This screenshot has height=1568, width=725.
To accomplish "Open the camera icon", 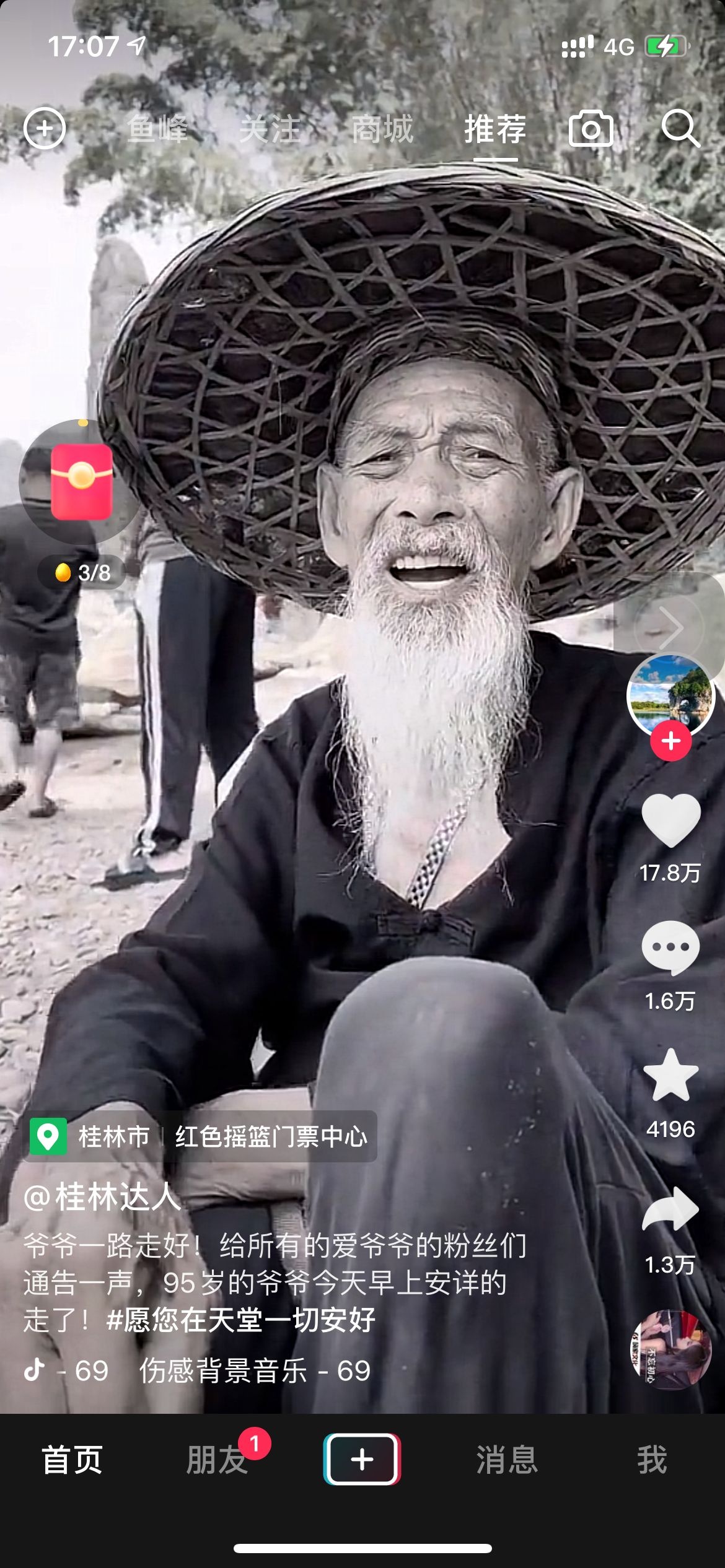I will (591, 129).
